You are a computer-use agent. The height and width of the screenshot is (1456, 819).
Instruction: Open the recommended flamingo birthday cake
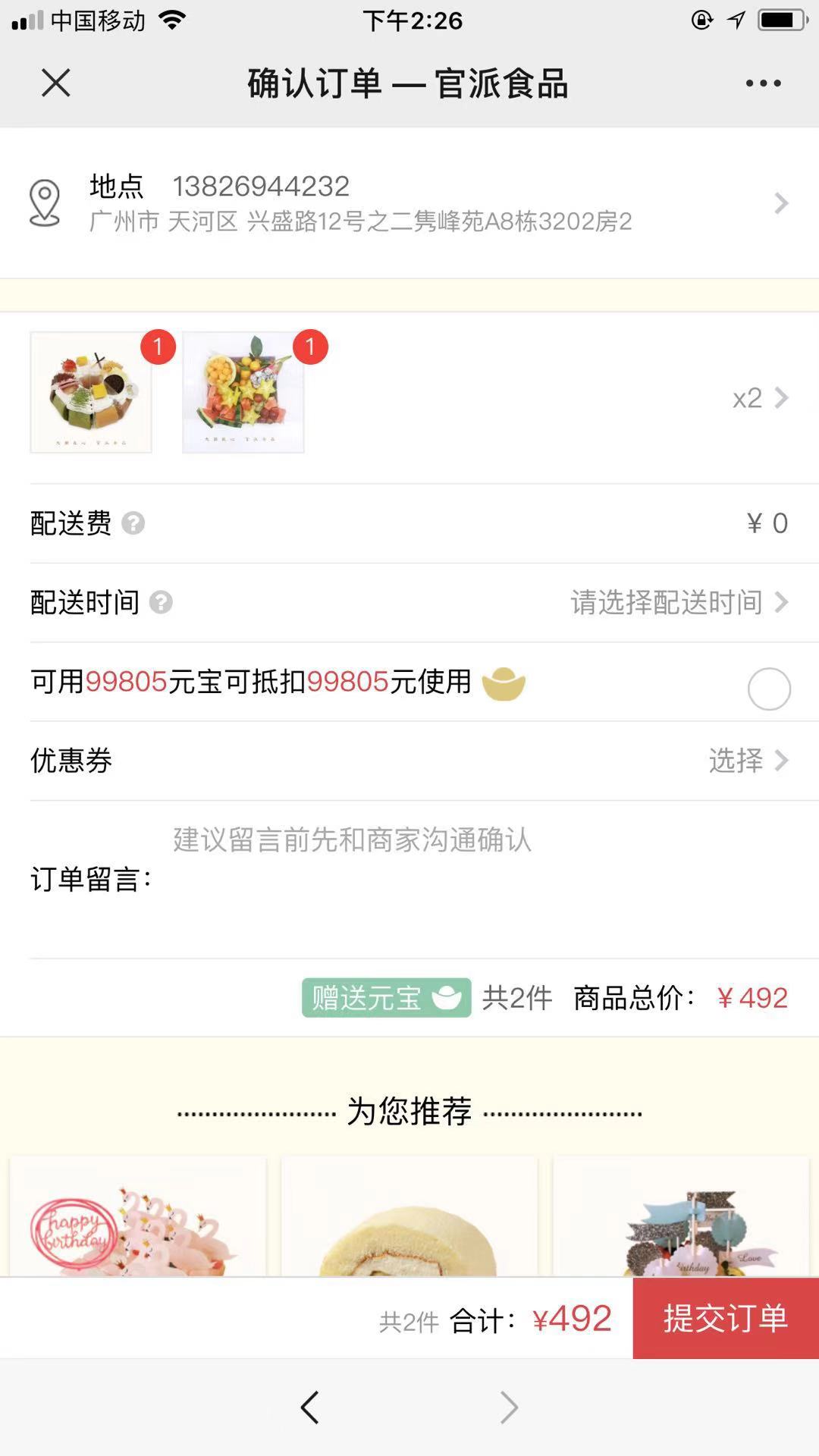138,1217
